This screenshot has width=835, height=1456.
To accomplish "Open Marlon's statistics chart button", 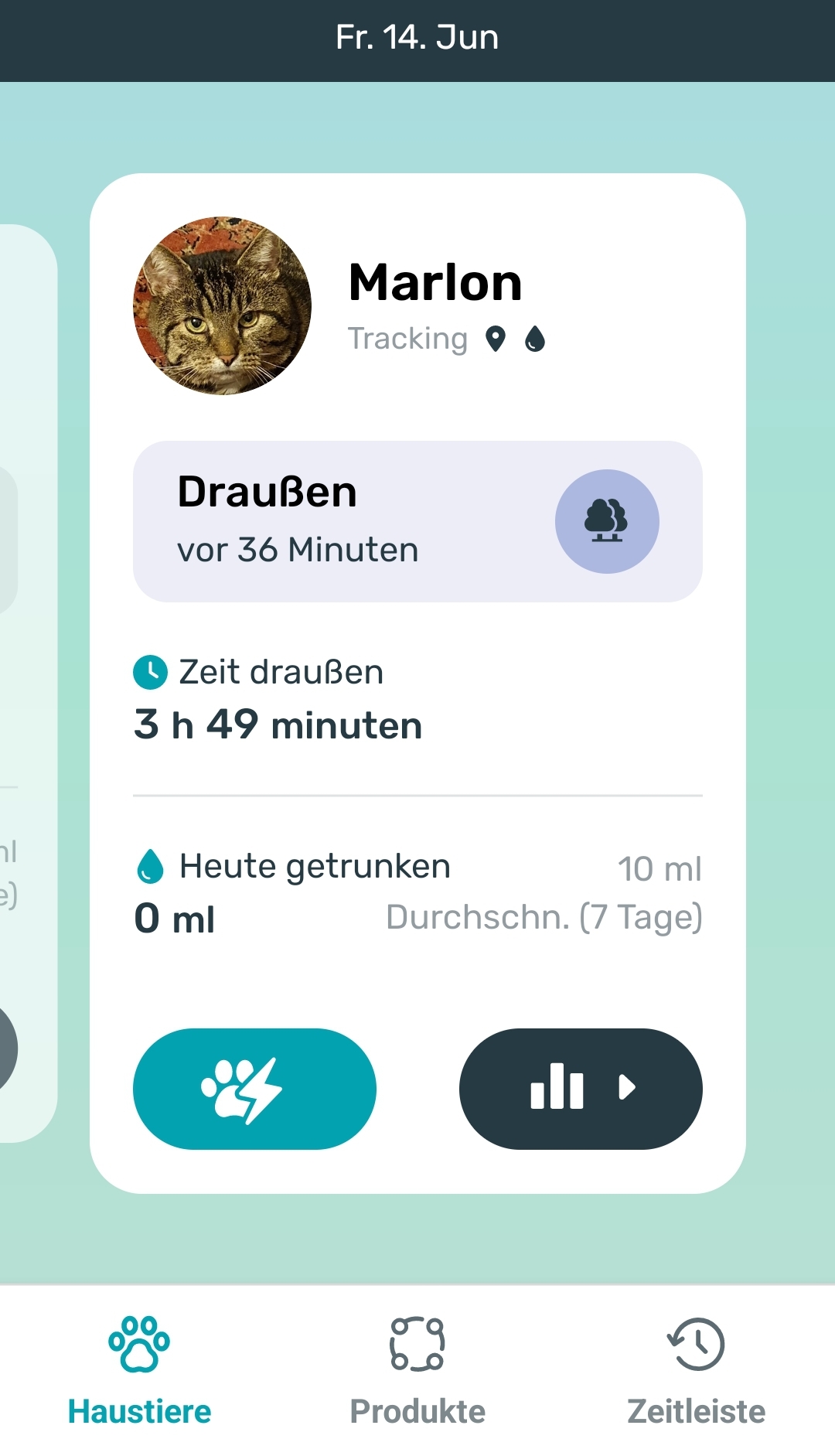I will point(581,1089).
